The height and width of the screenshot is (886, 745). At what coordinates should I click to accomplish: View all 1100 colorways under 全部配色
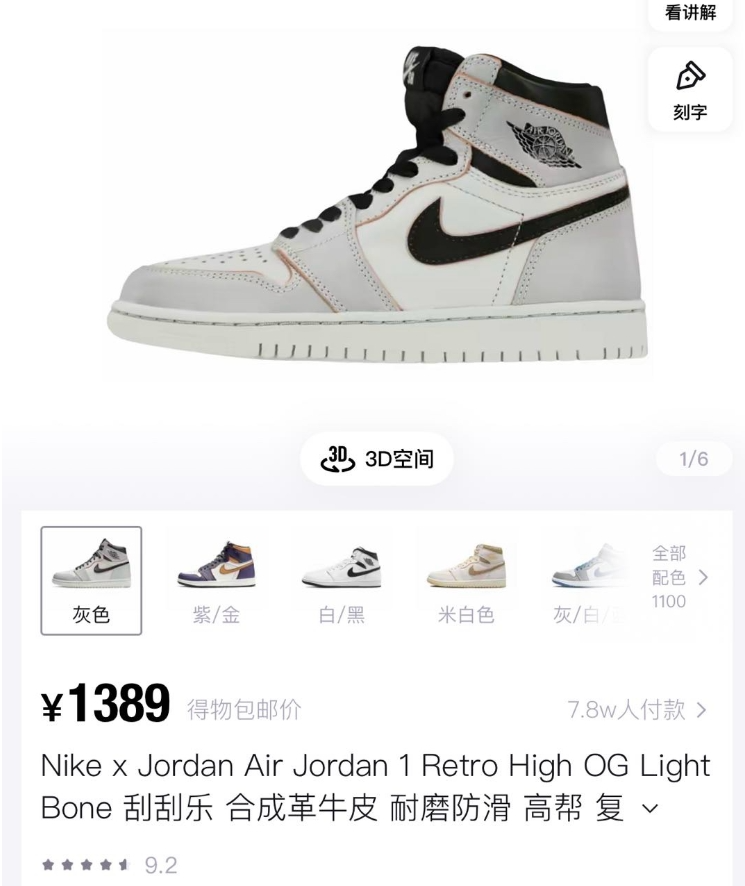click(679, 577)
